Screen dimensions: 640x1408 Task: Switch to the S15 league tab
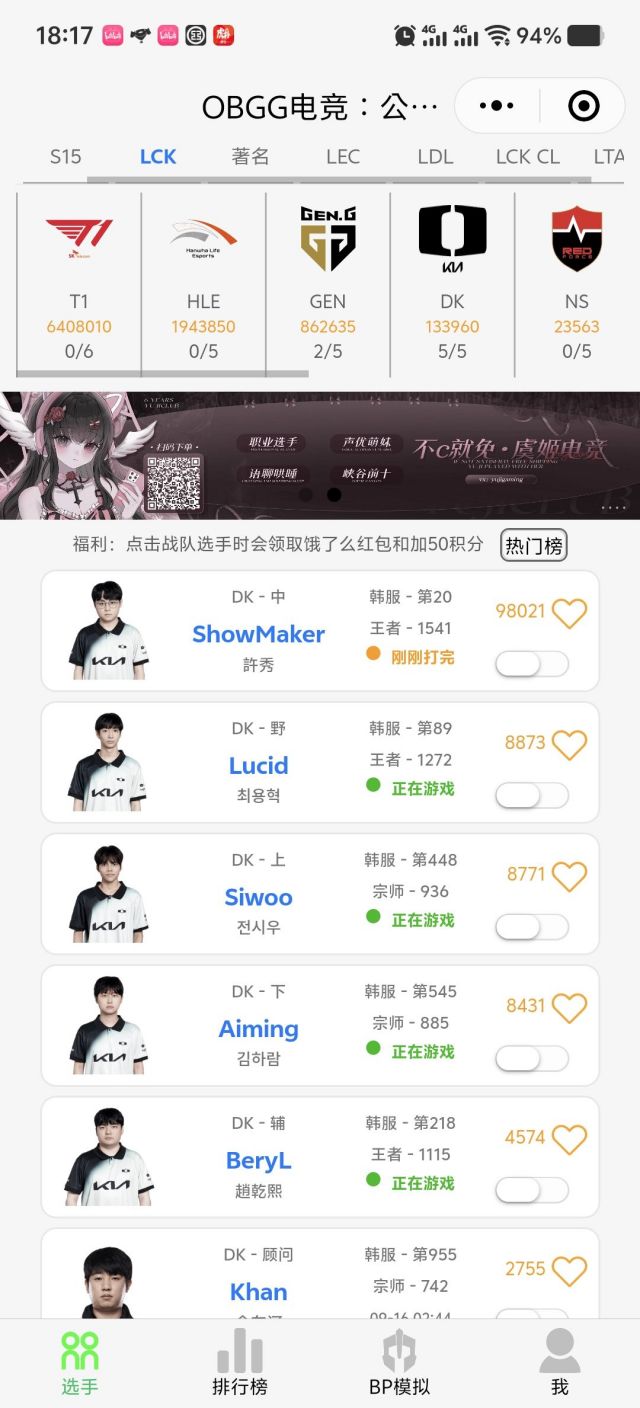(66, 157)
